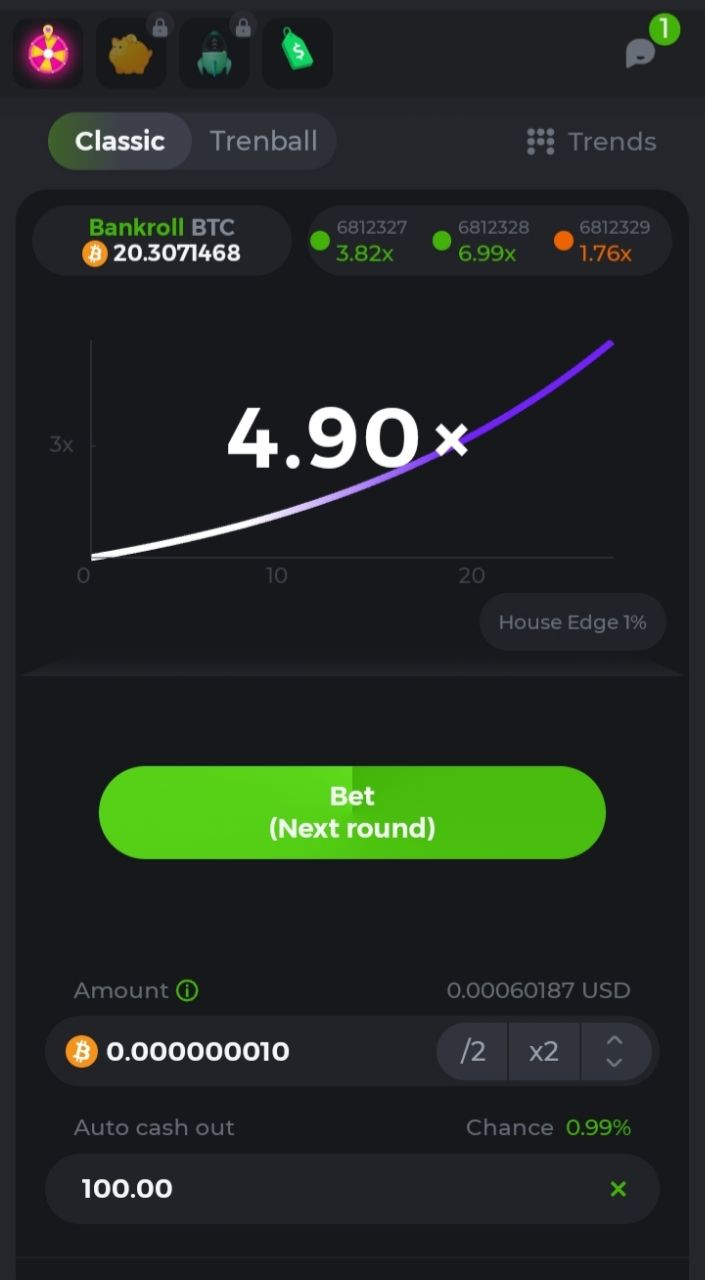
Task: Place Bet for next round
Action: [352, 812]
